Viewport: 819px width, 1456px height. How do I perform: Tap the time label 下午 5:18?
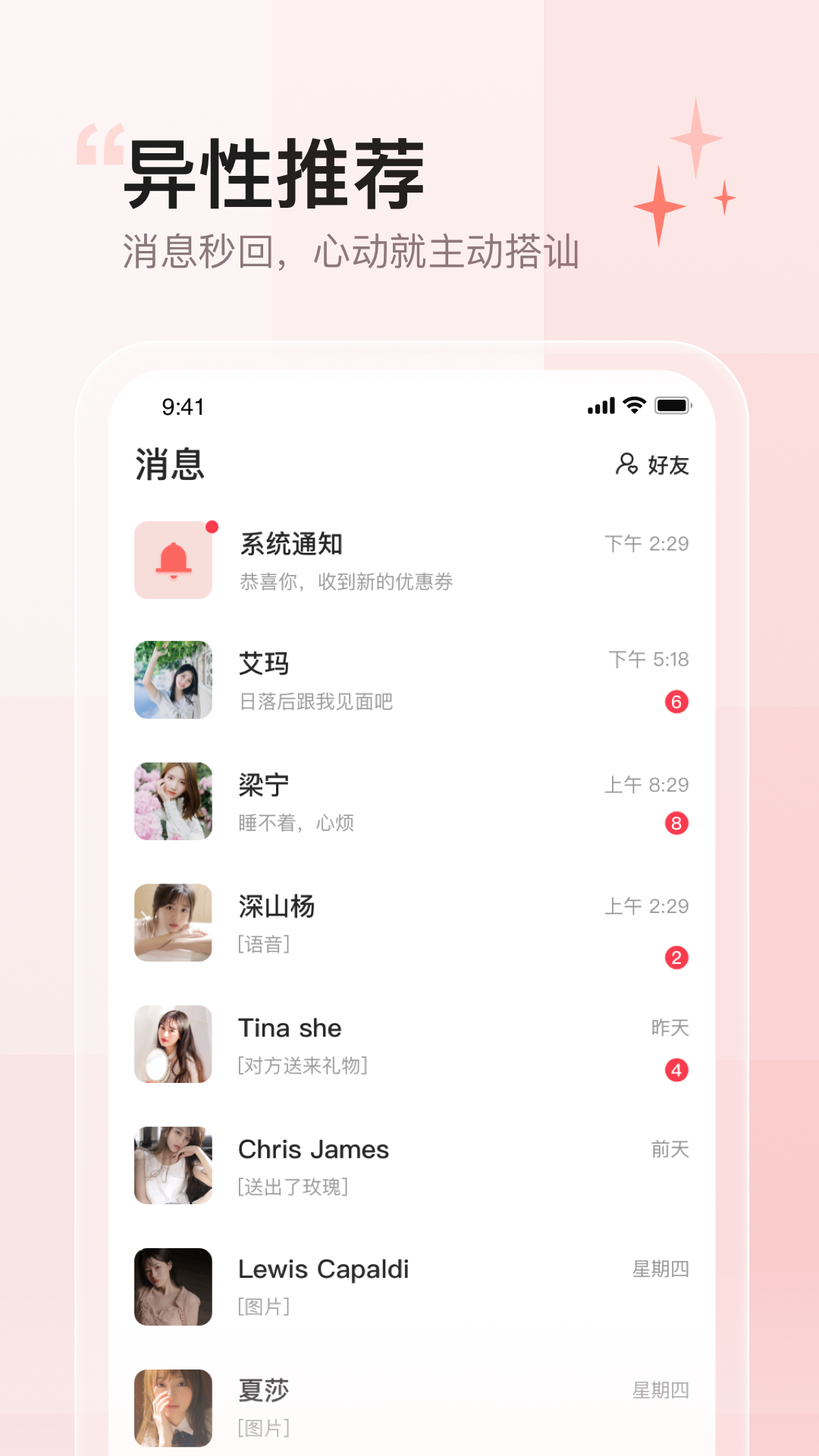[646, 660]
